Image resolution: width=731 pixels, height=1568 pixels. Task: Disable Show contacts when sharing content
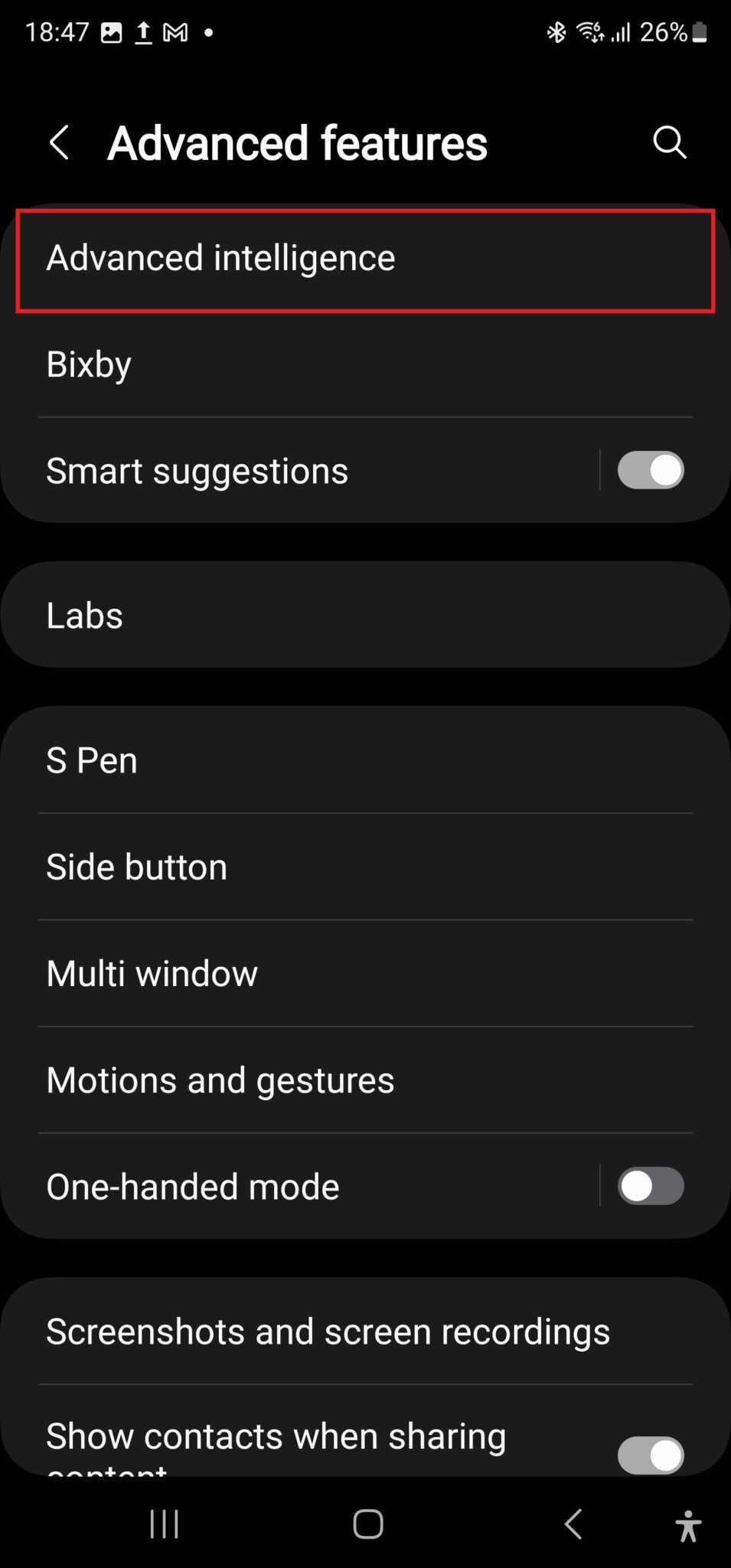point(650,1453)
